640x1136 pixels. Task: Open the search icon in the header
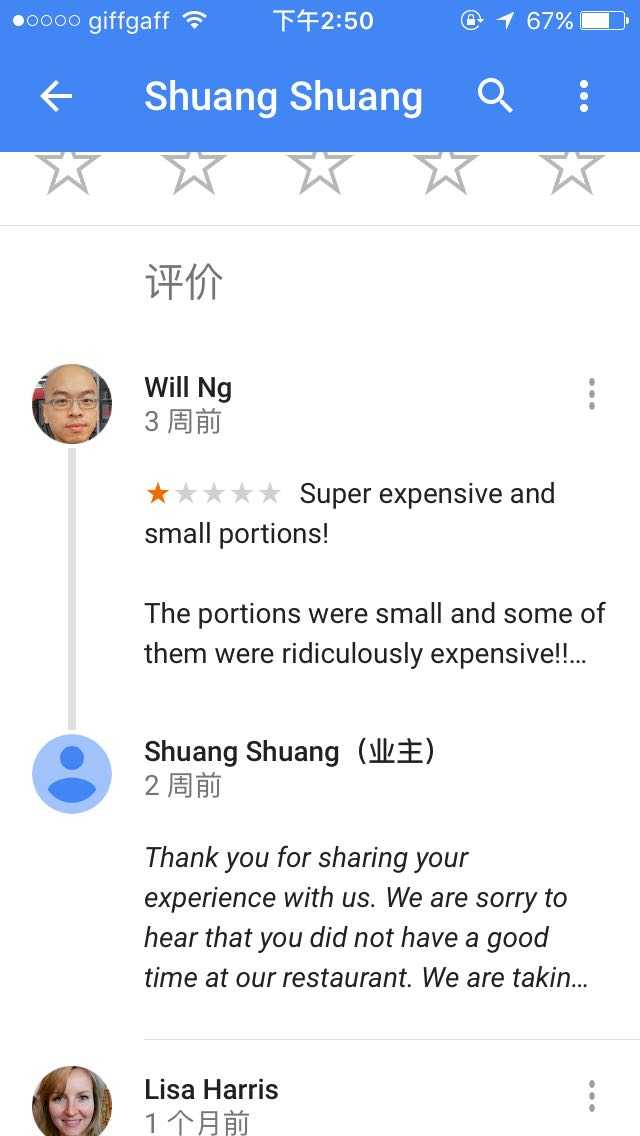tap(495, 97)
